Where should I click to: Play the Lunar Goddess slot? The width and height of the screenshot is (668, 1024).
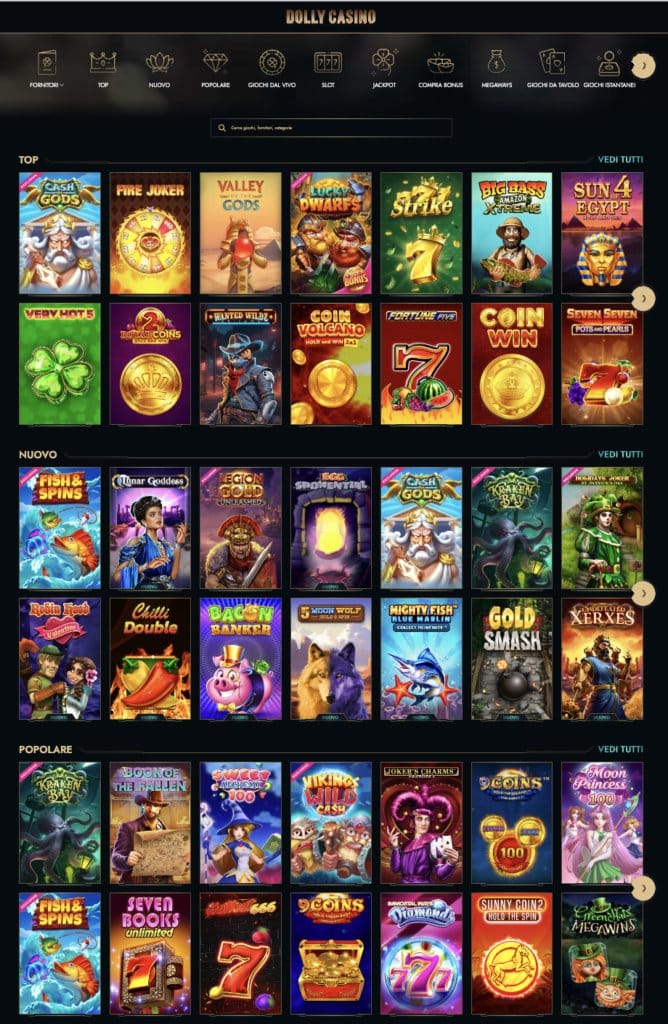point(150,528)
